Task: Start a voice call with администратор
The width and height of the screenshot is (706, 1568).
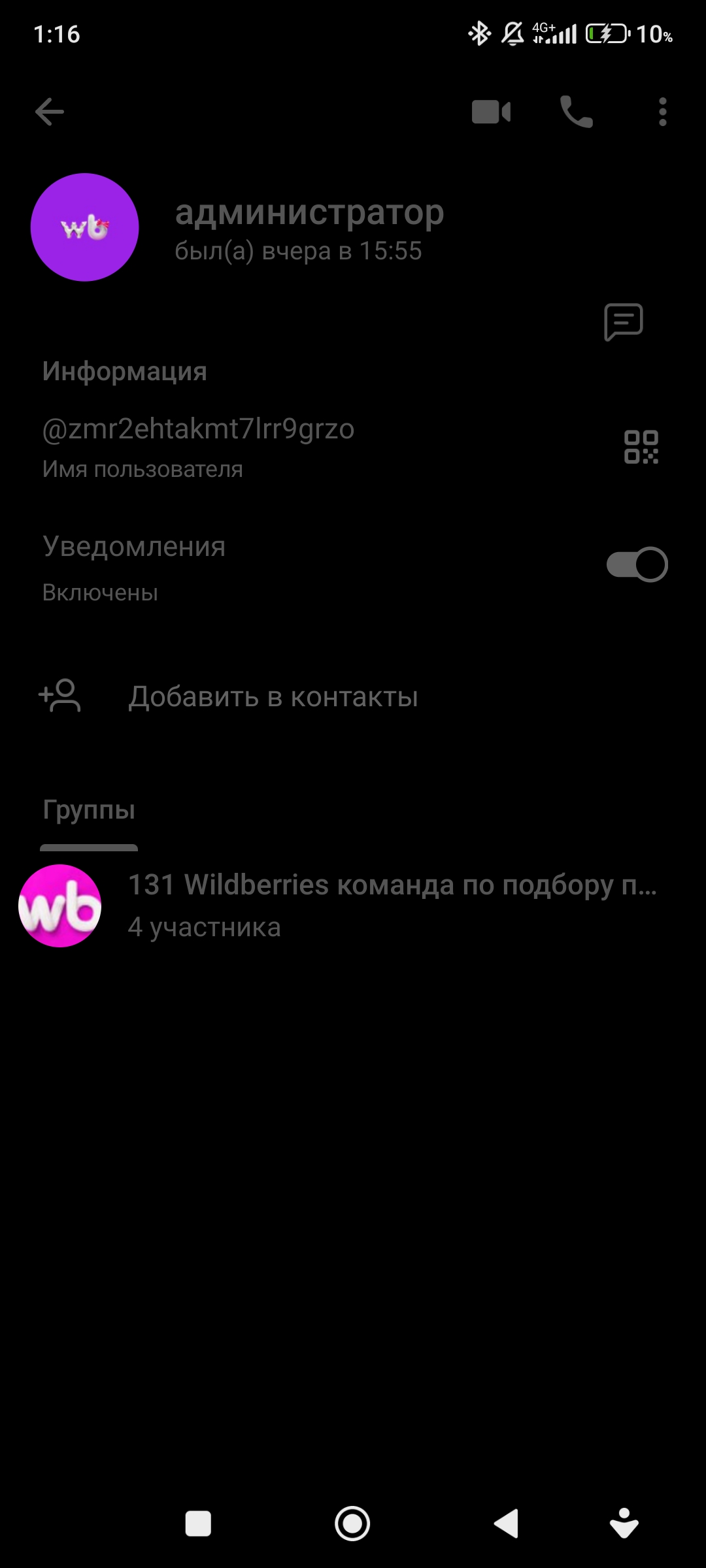Action: pos(577,112)
